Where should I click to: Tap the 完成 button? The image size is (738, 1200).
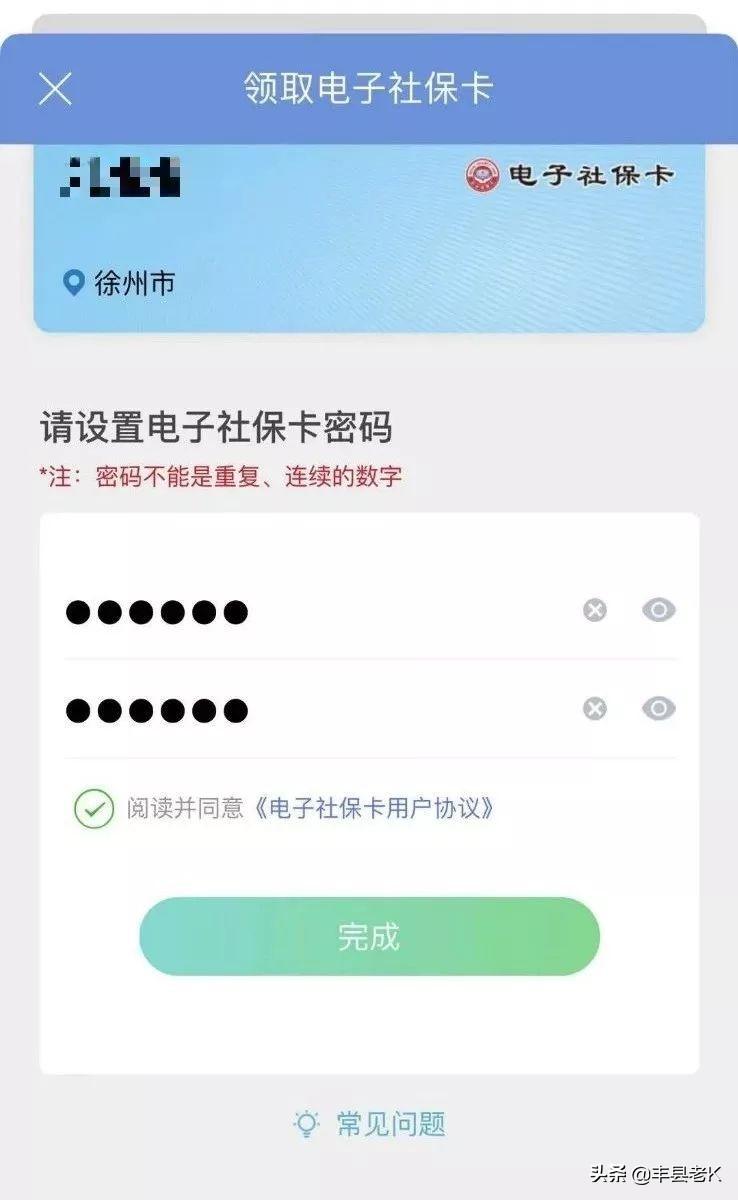point(369,937)
